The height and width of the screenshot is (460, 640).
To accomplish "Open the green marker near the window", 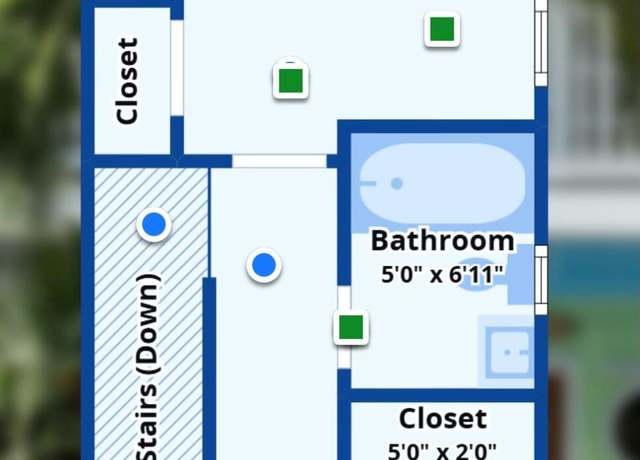I will point(442,29).
